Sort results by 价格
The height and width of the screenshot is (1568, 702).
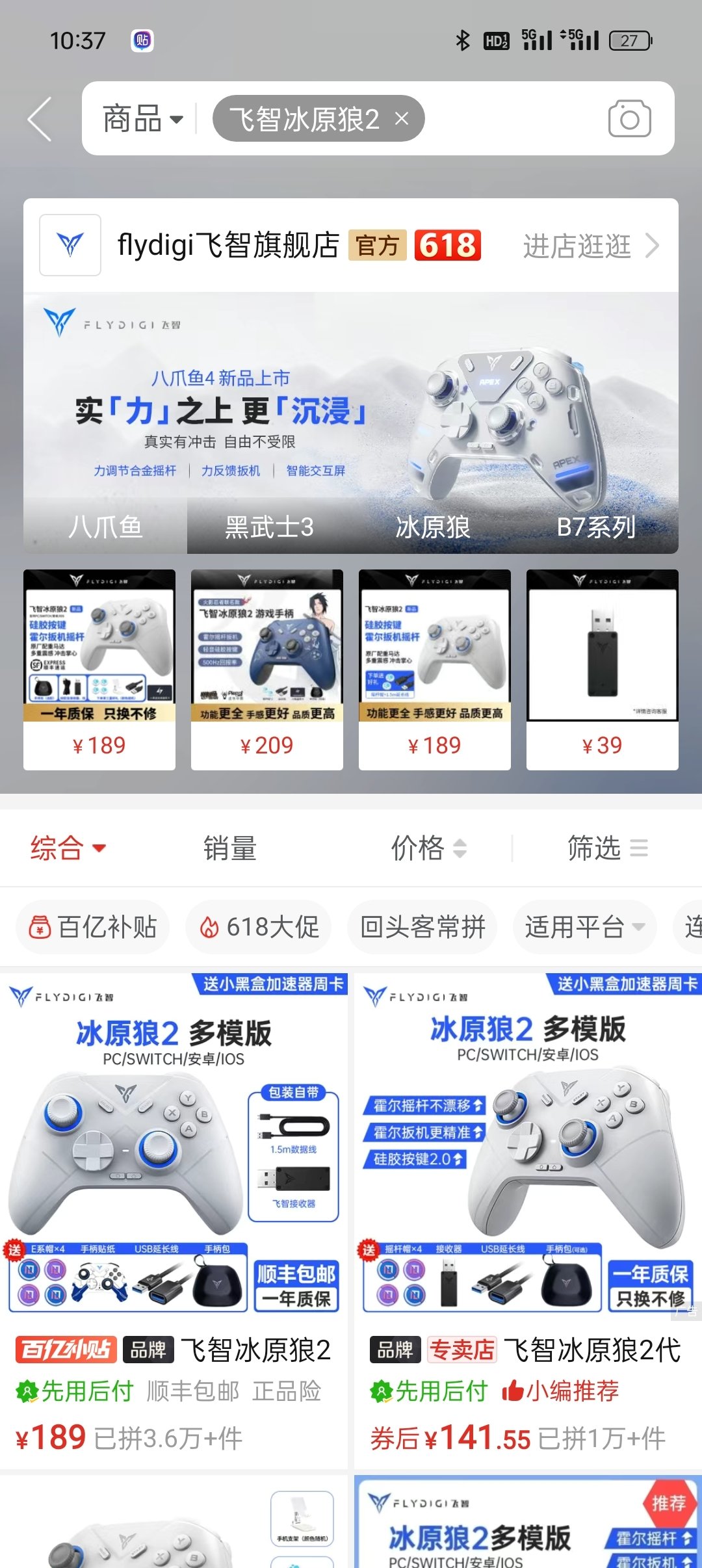pos(428,848)
